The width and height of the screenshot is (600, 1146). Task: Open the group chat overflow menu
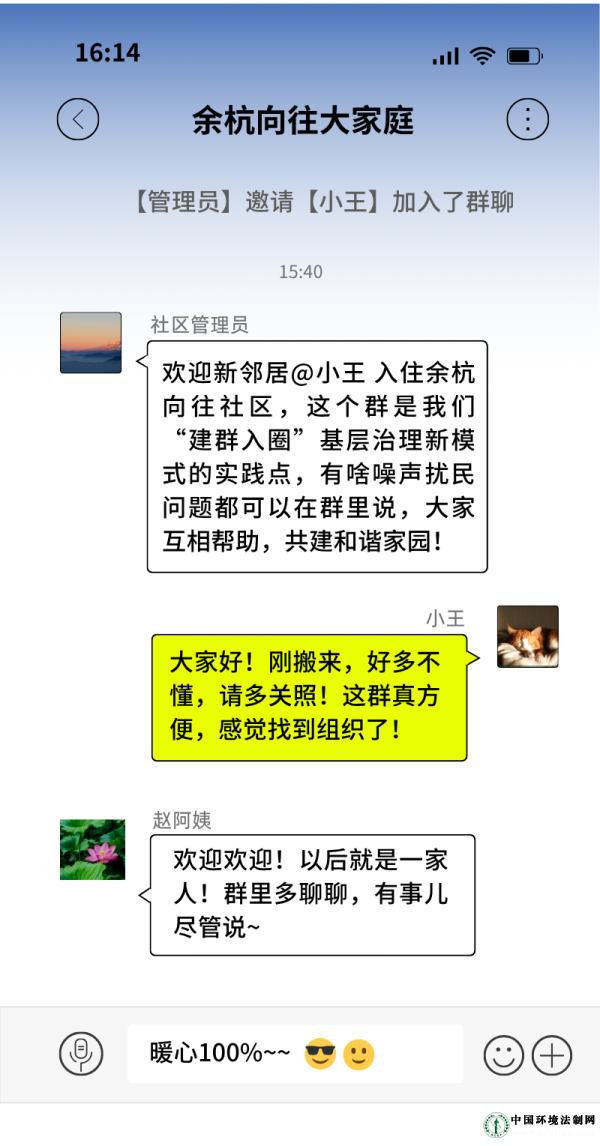coord(528,120)
